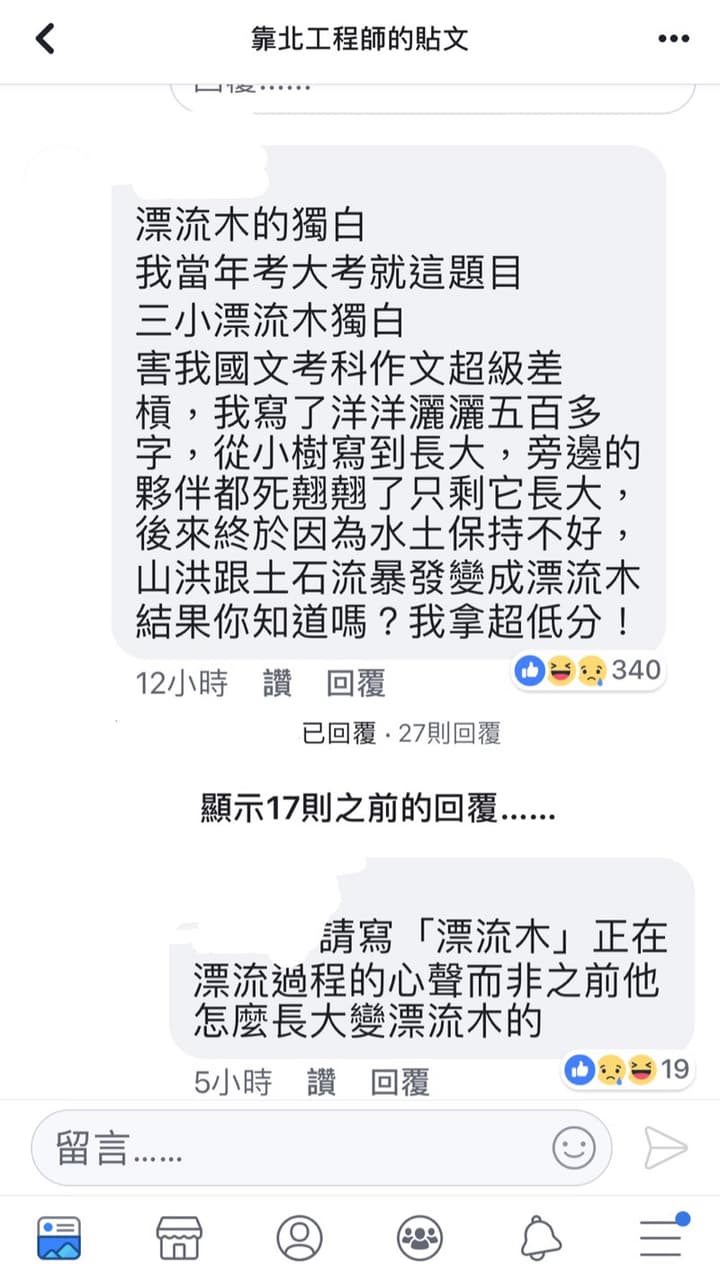Screen dimensions: 720x1280
Task: Like the 12小時 comment
Action: click(x=277, y=684)
